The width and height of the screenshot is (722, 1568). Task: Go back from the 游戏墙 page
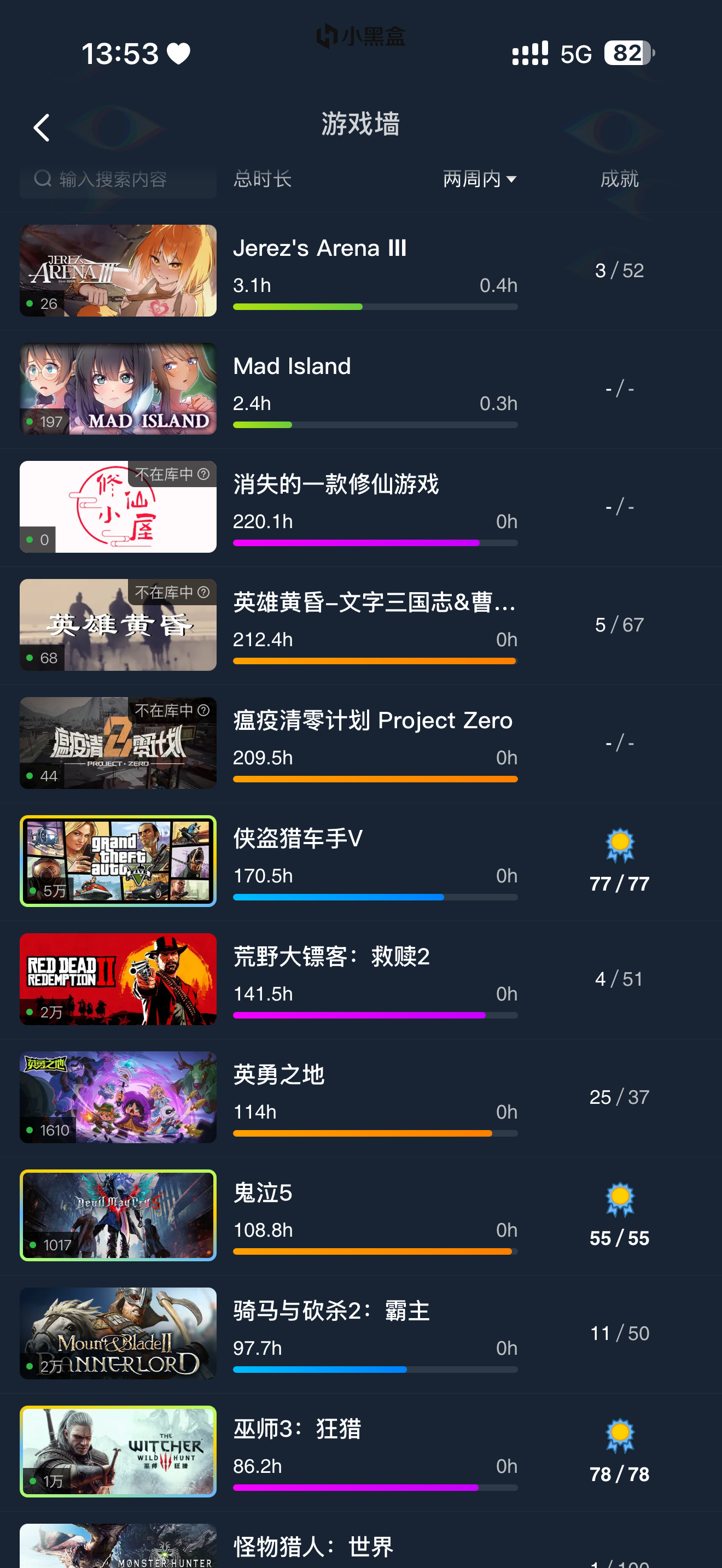click(42, 128)
